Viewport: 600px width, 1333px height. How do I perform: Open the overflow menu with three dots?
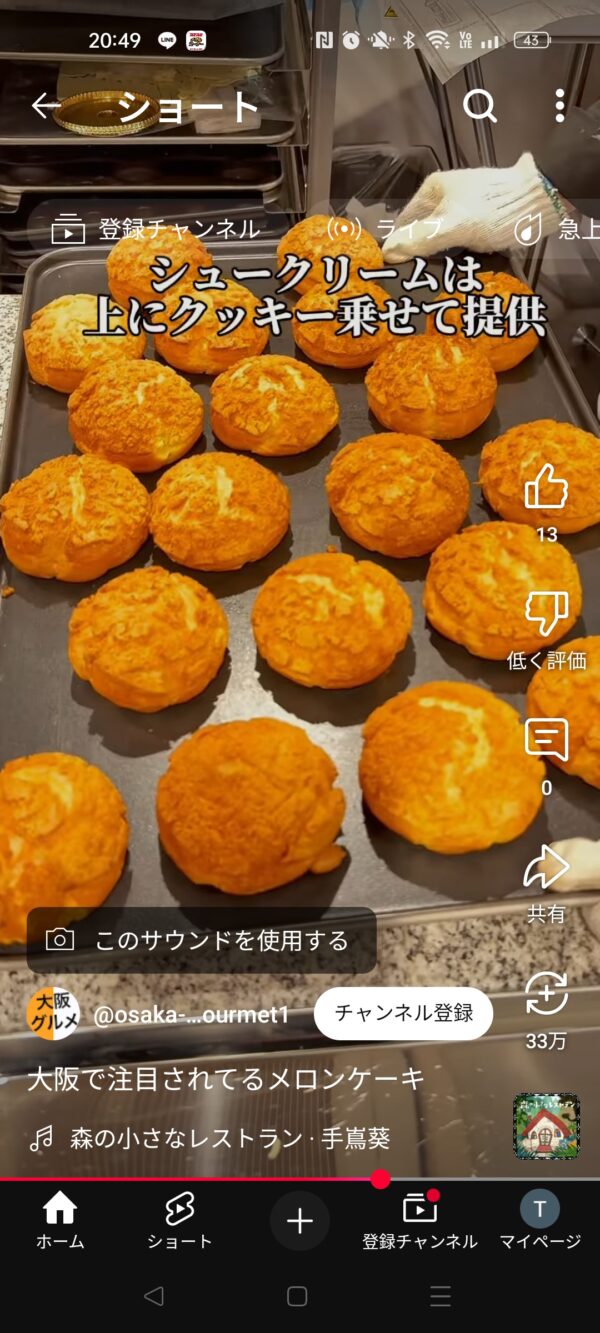point(560,106)
